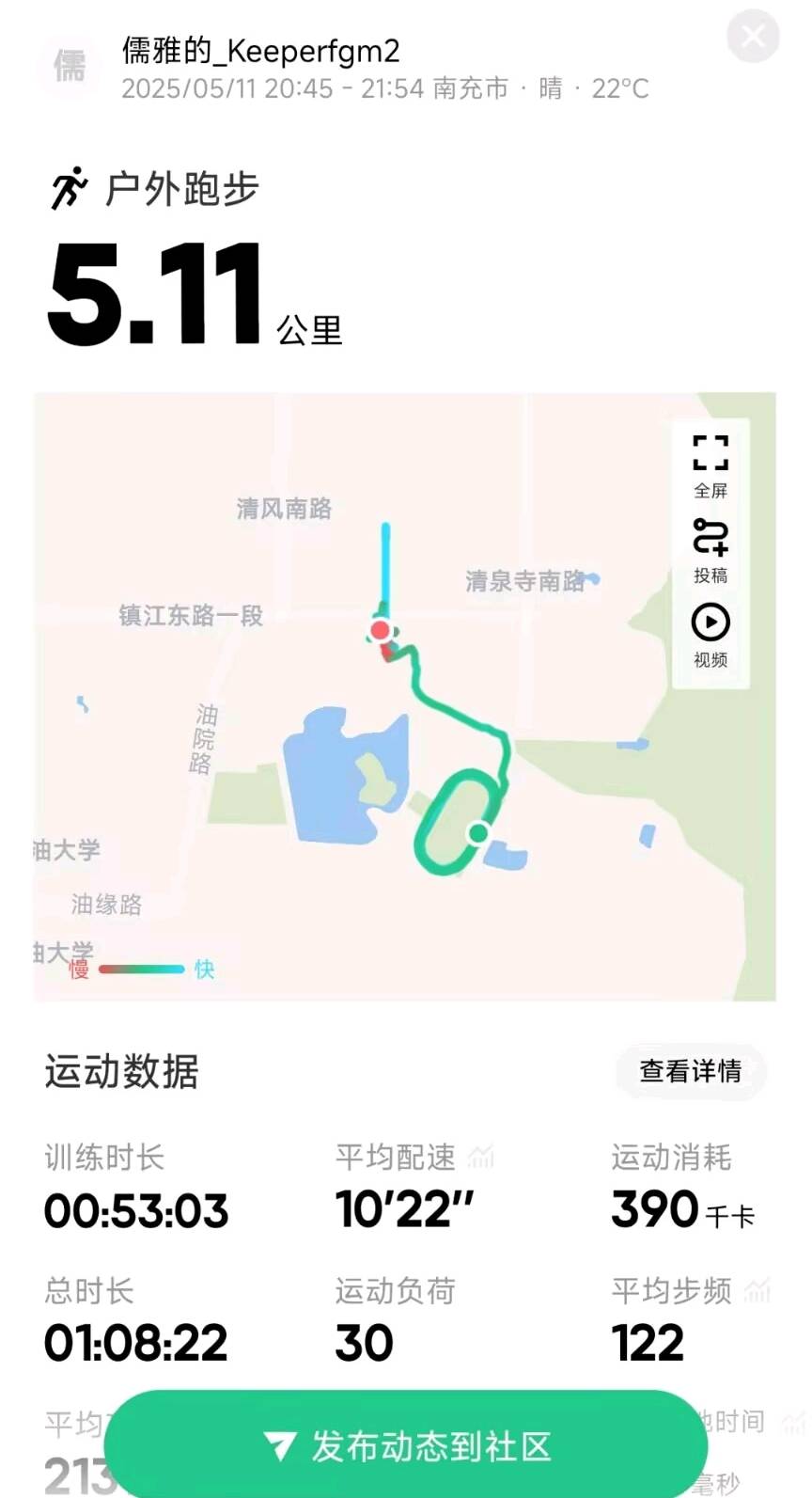Show the chart icon beside 平均步频
812x1498 pixels.
pos(757,1291)
